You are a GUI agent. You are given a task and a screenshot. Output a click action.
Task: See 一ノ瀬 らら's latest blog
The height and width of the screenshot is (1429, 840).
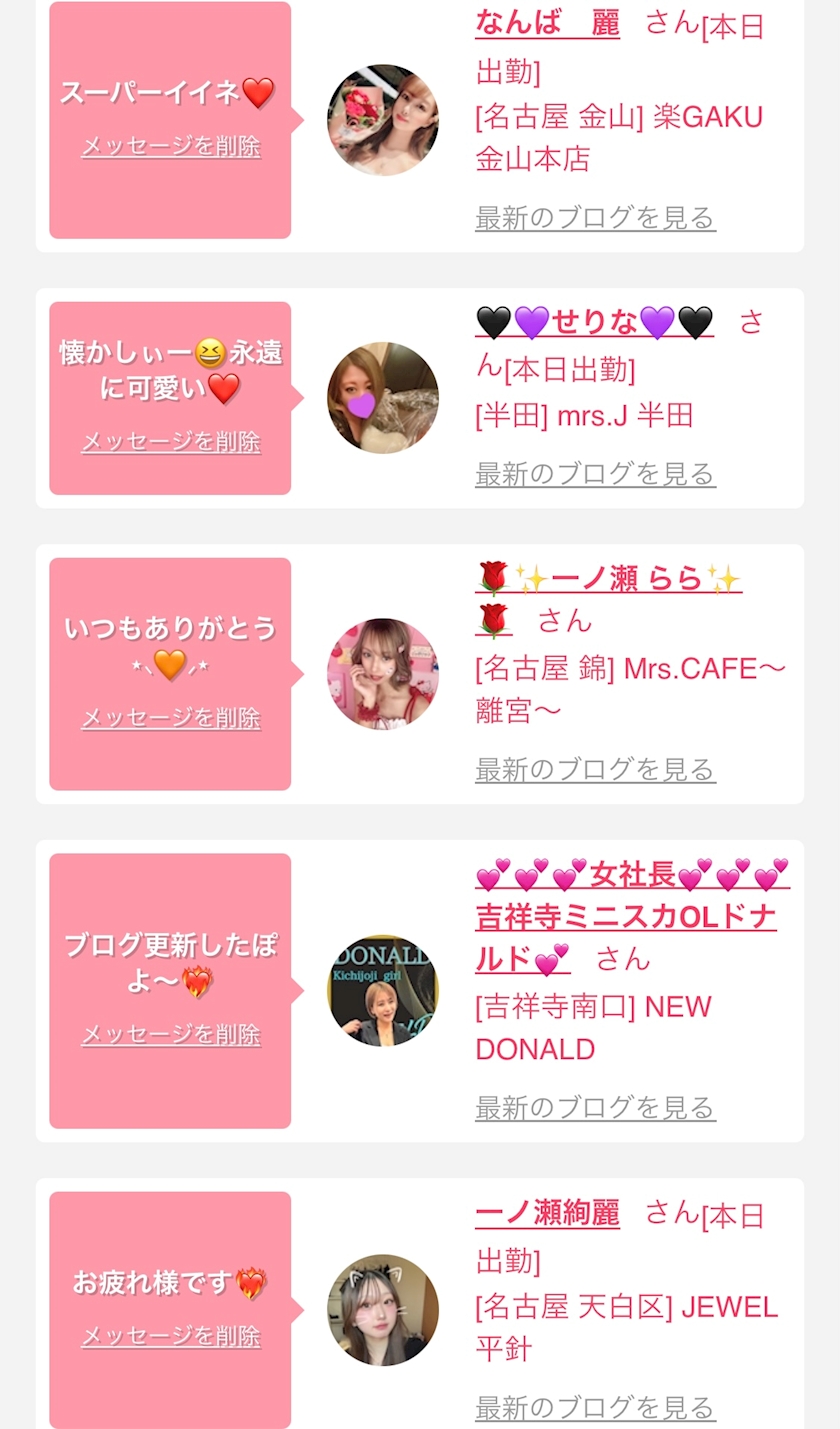point(595,769)
